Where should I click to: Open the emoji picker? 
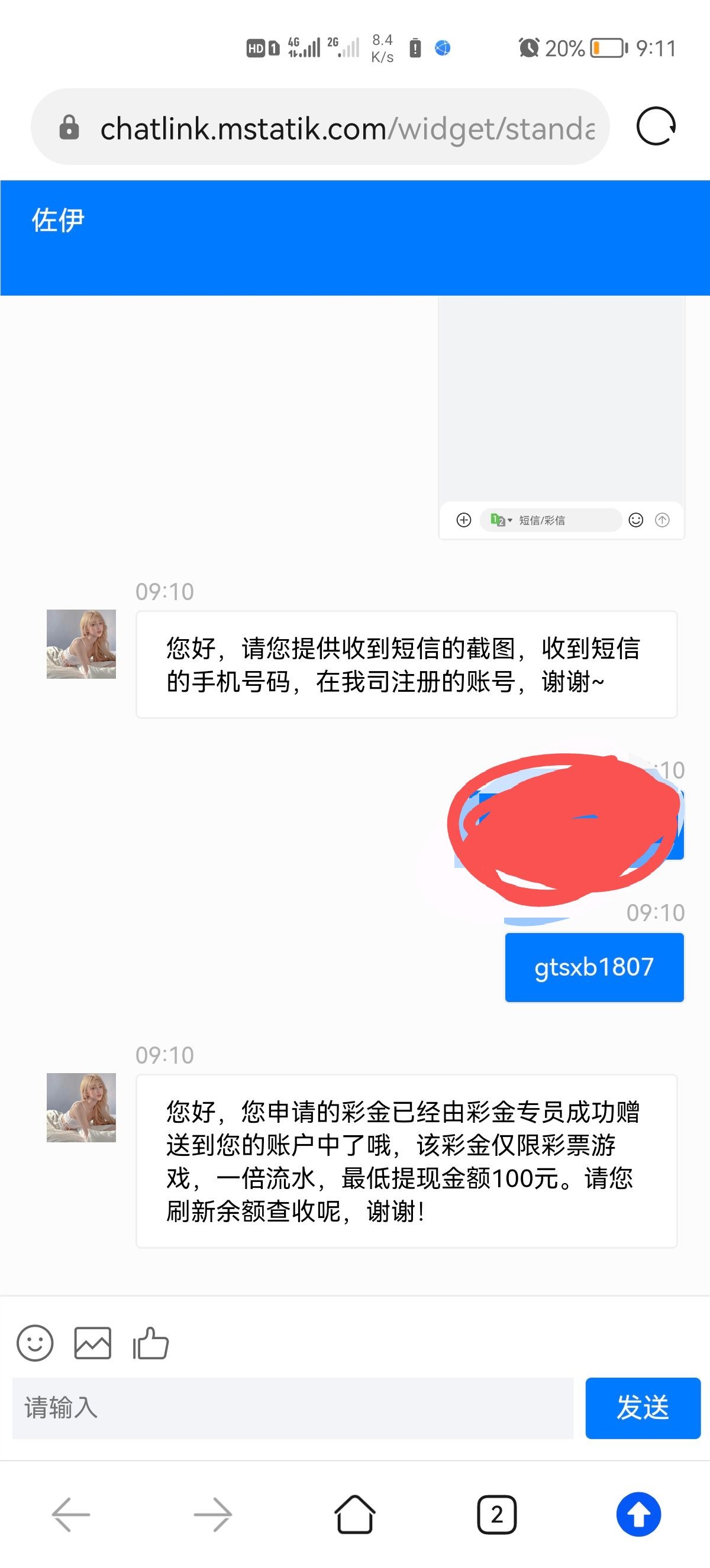tap(35, 1343)
